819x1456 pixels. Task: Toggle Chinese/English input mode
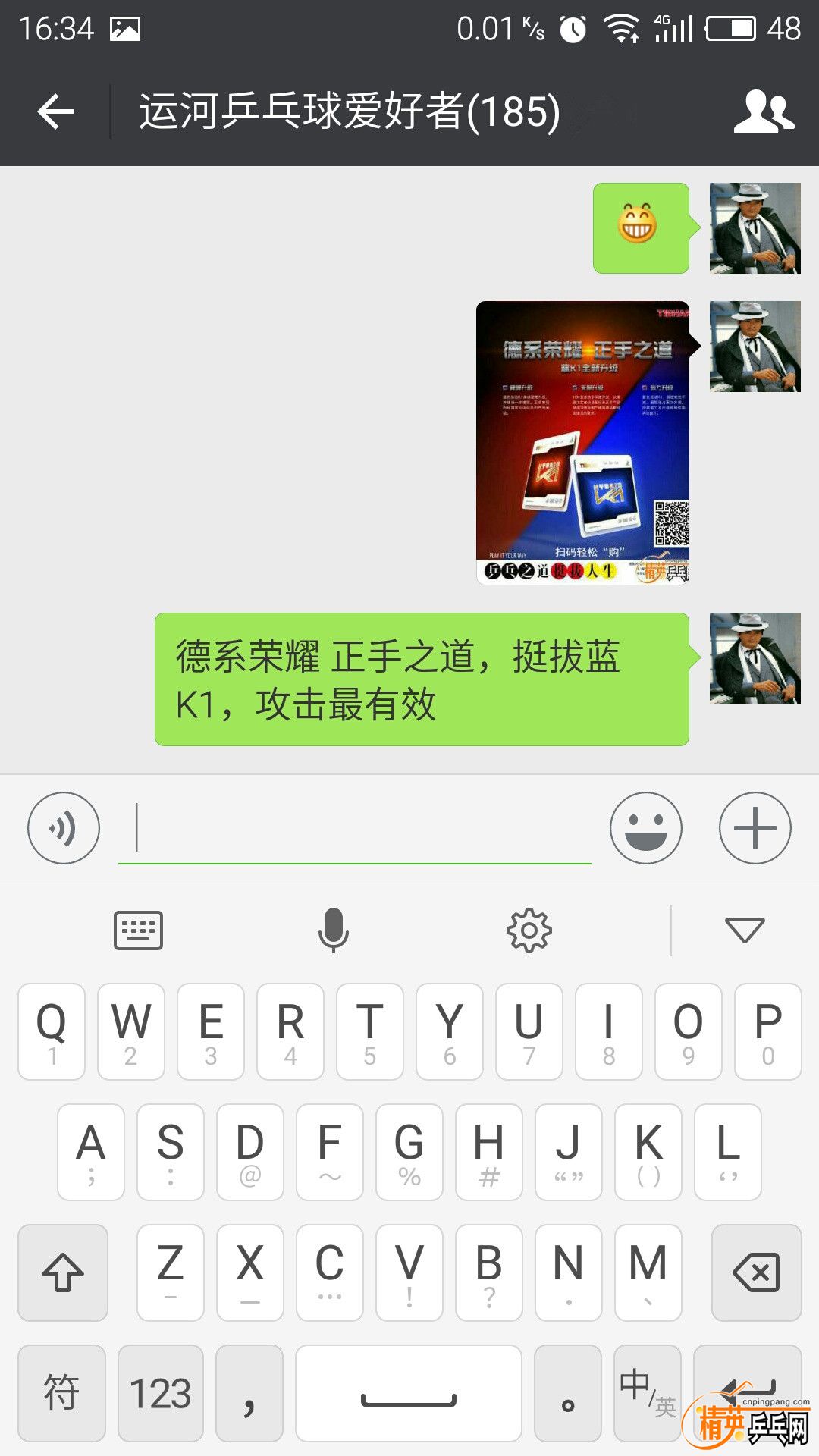(646, 1393)
